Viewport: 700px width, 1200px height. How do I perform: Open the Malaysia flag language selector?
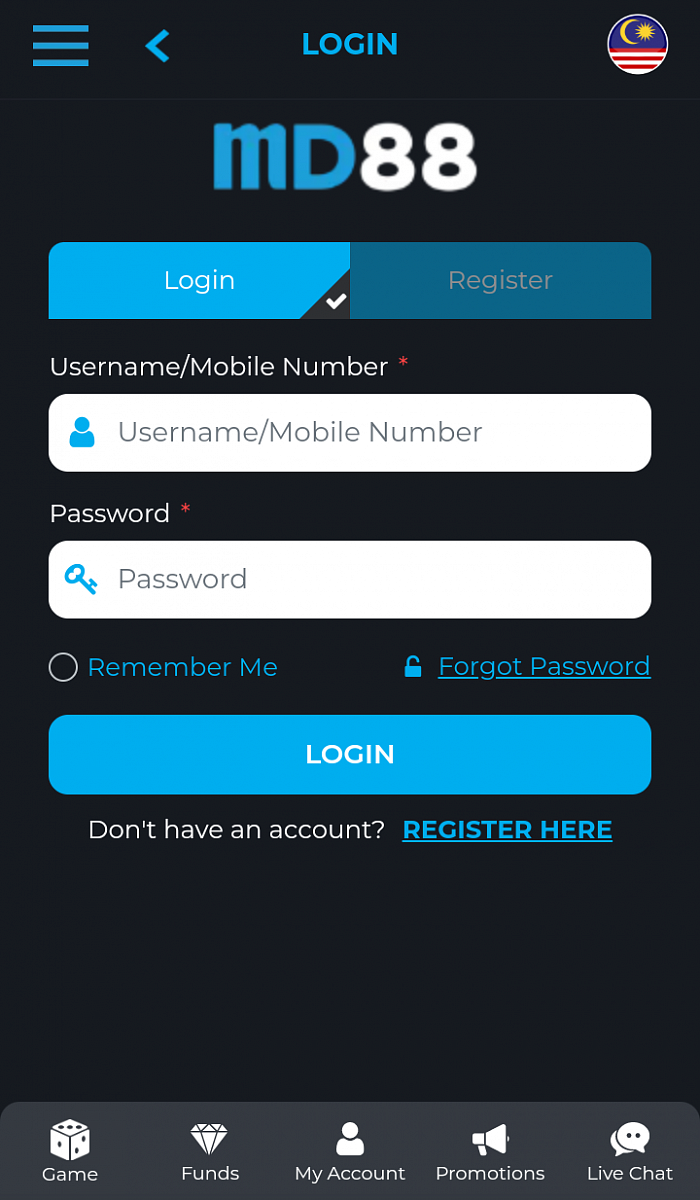tap(637, 45)
